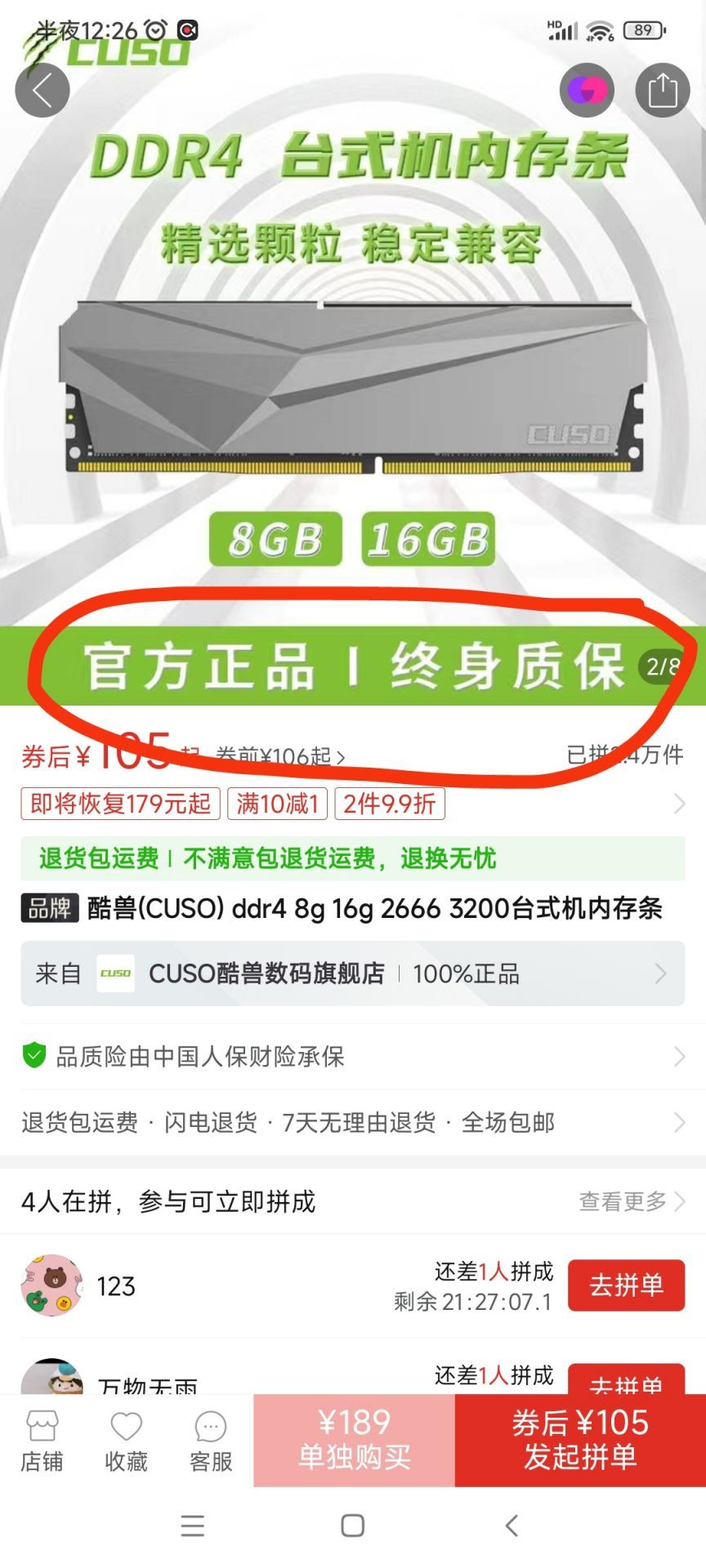Open the 店铺 shop tab

(42, 1442)
